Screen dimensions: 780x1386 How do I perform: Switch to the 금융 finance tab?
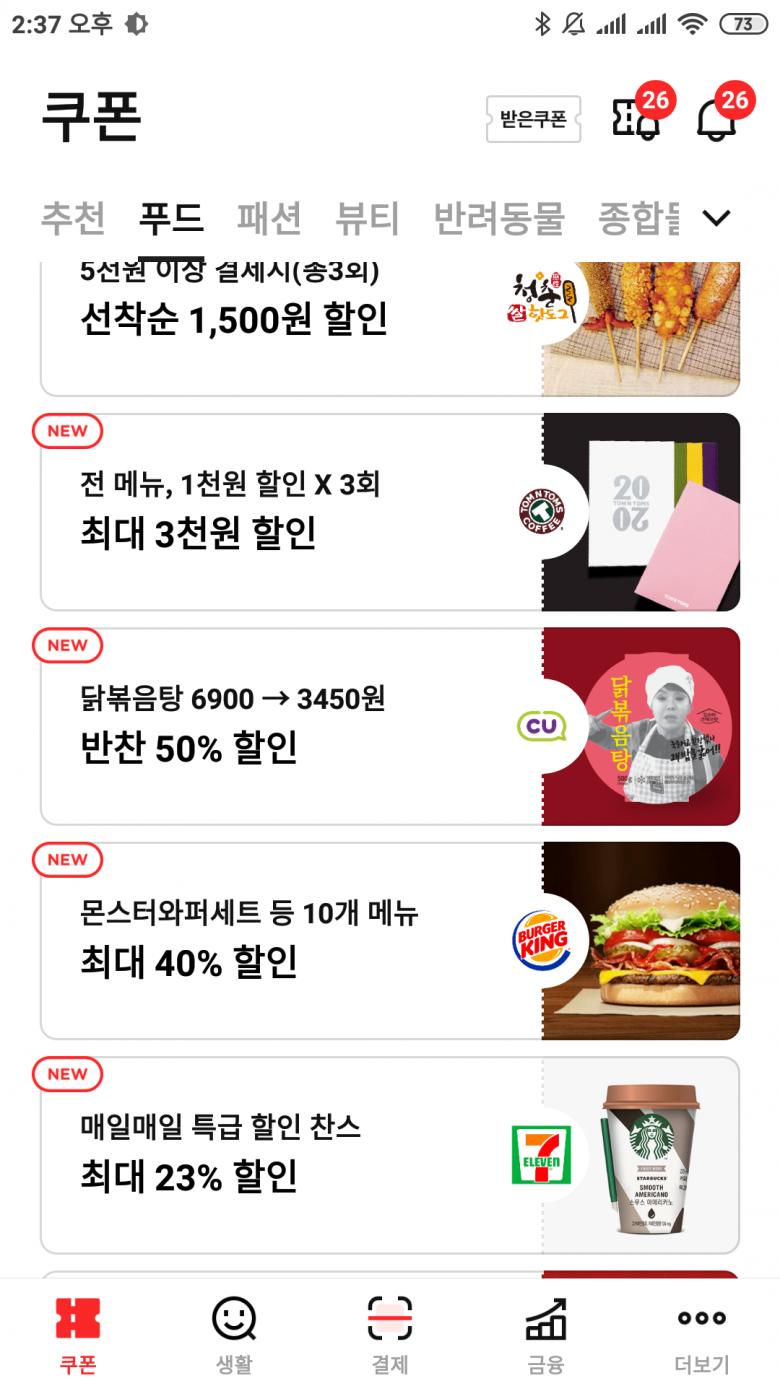click(x=546, y=1333)
